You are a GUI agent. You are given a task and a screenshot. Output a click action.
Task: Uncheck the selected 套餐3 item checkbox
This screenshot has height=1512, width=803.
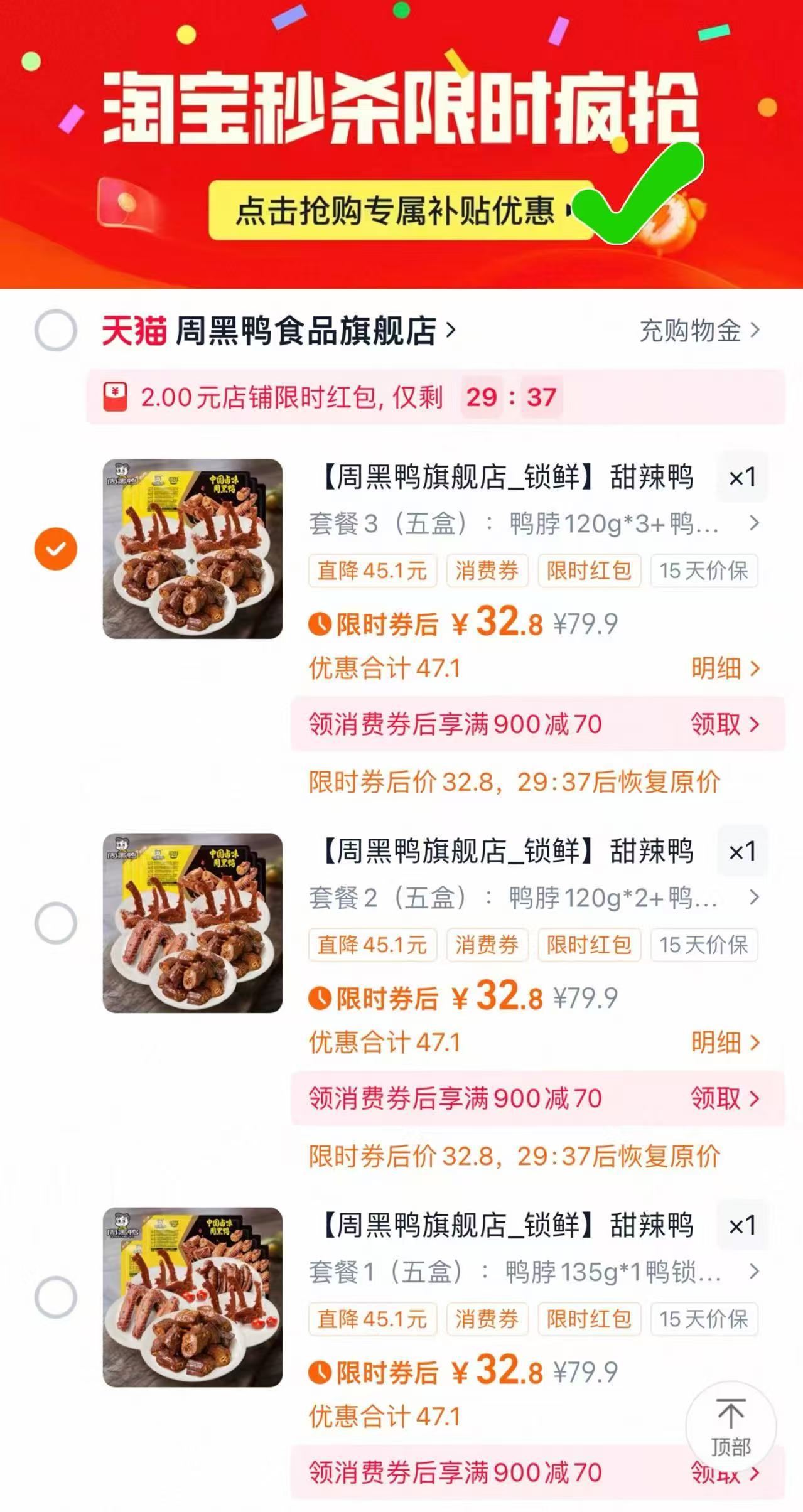57,548
